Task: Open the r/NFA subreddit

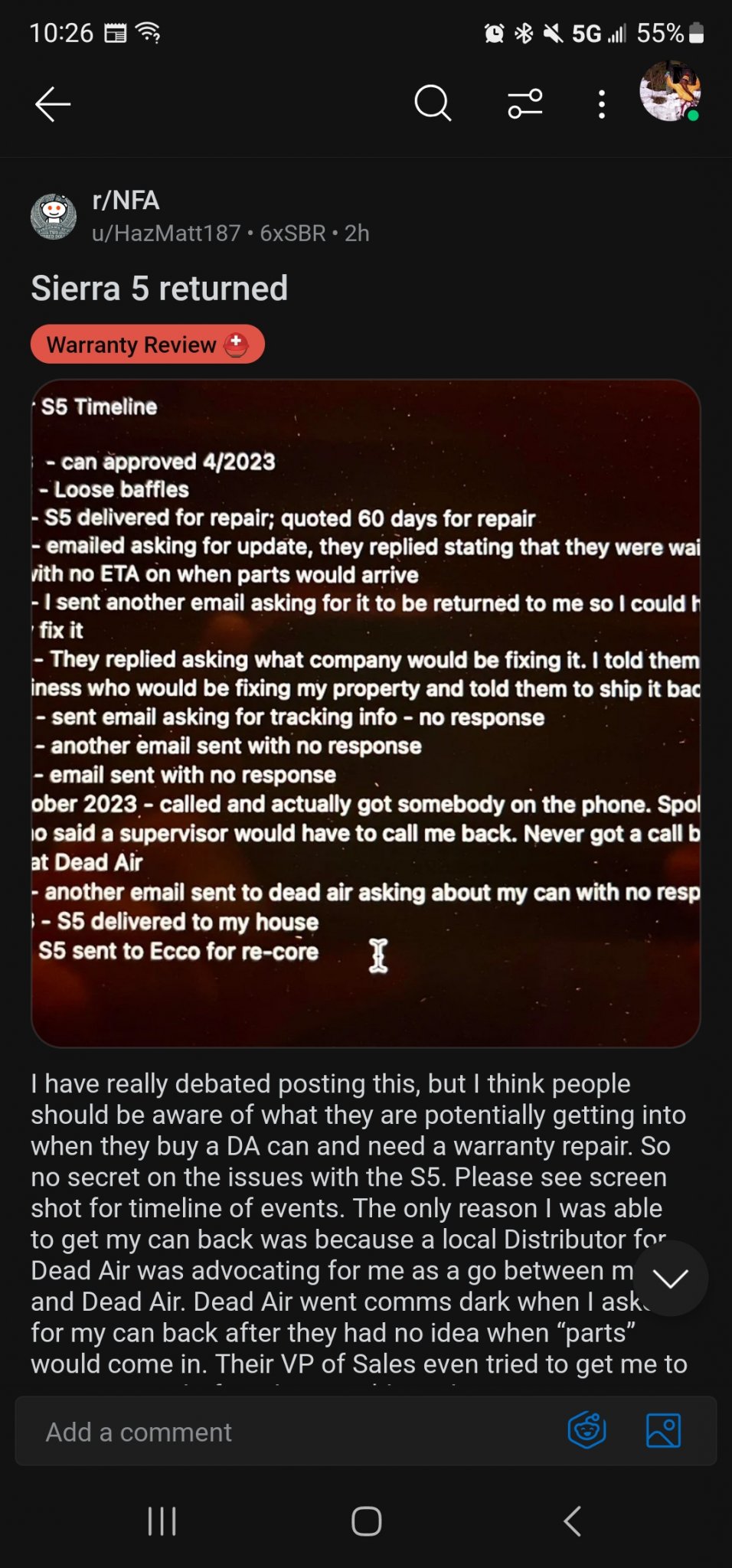Action: (x=126, y=201)
